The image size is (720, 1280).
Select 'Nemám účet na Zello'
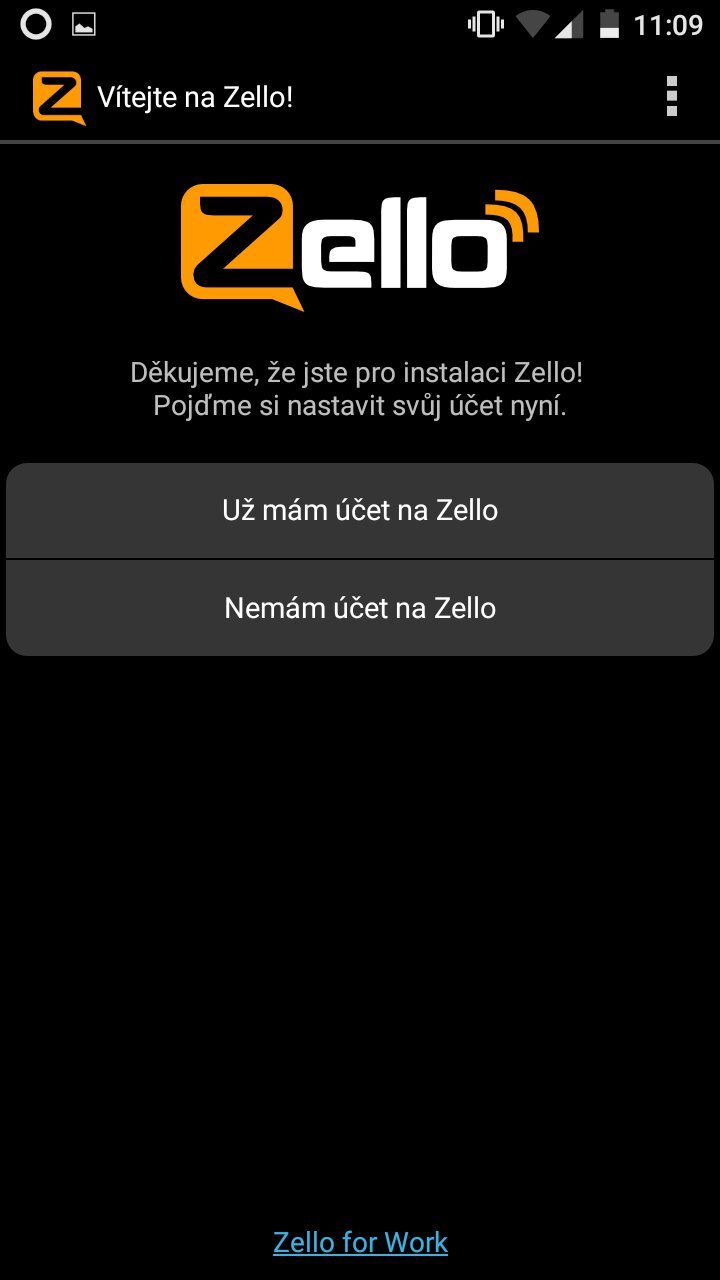(360, 607)
